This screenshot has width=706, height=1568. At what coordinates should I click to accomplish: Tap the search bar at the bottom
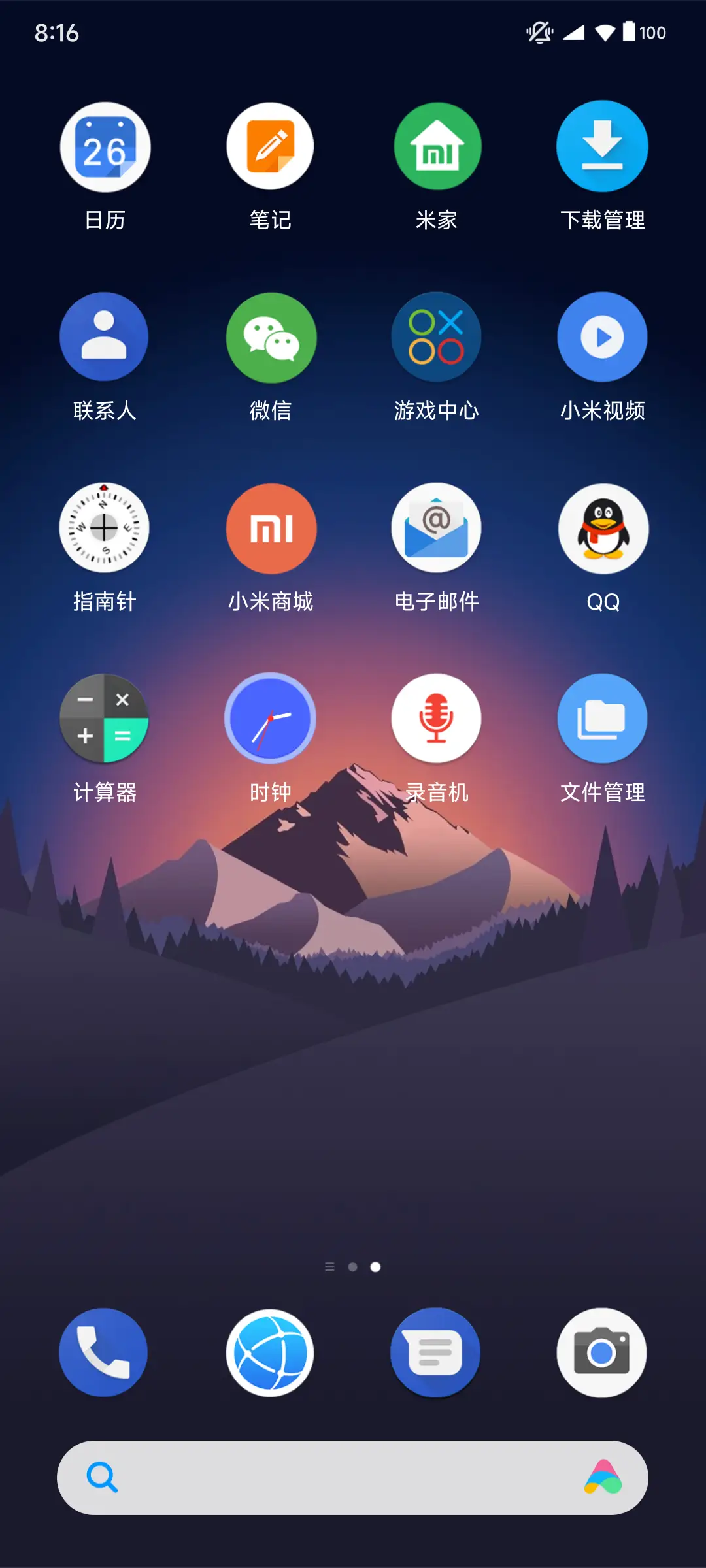pyautogui.click(x=353, y=1478)
